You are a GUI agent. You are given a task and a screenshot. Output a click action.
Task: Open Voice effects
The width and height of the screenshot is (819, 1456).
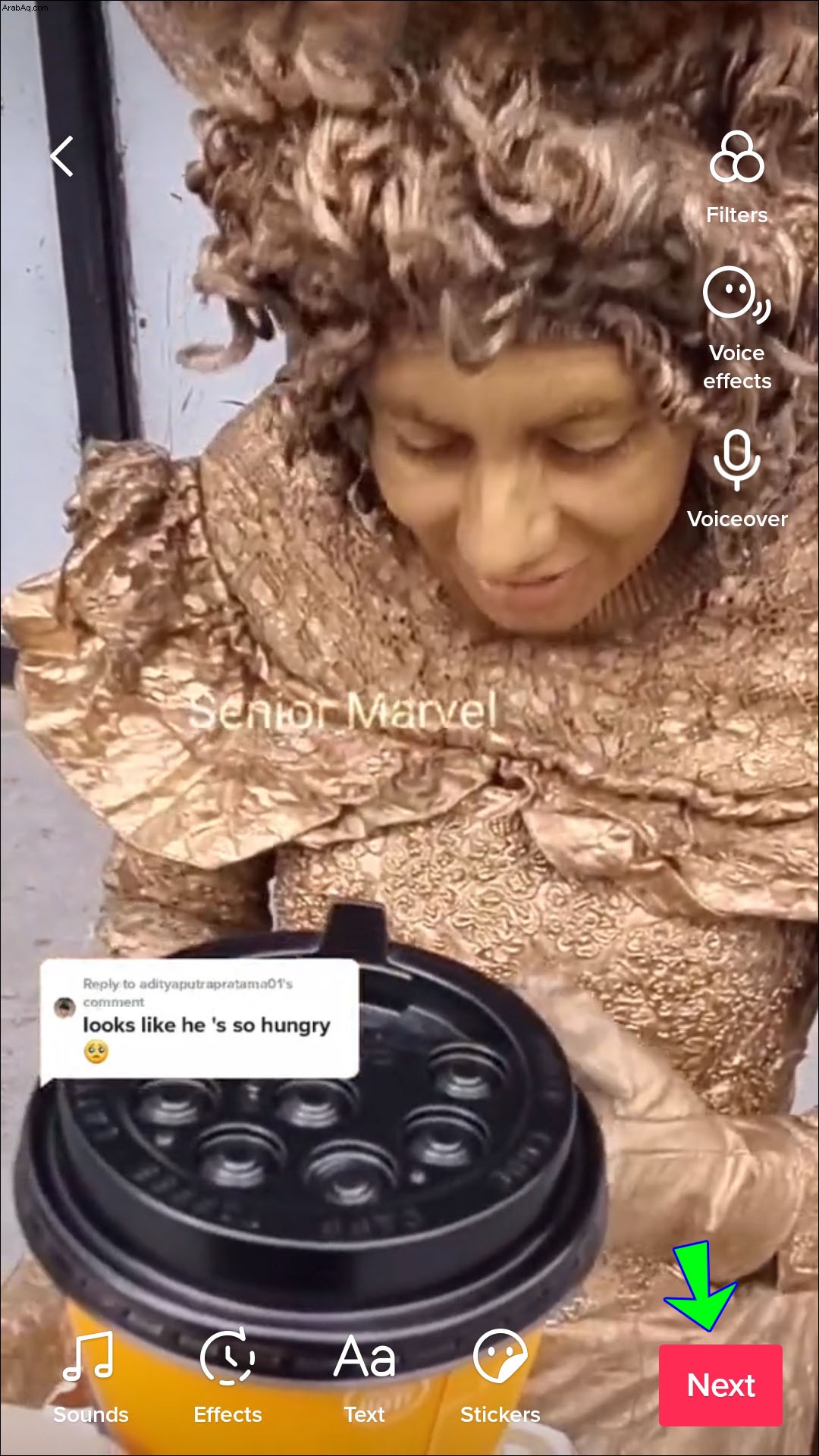click(736, 326)
